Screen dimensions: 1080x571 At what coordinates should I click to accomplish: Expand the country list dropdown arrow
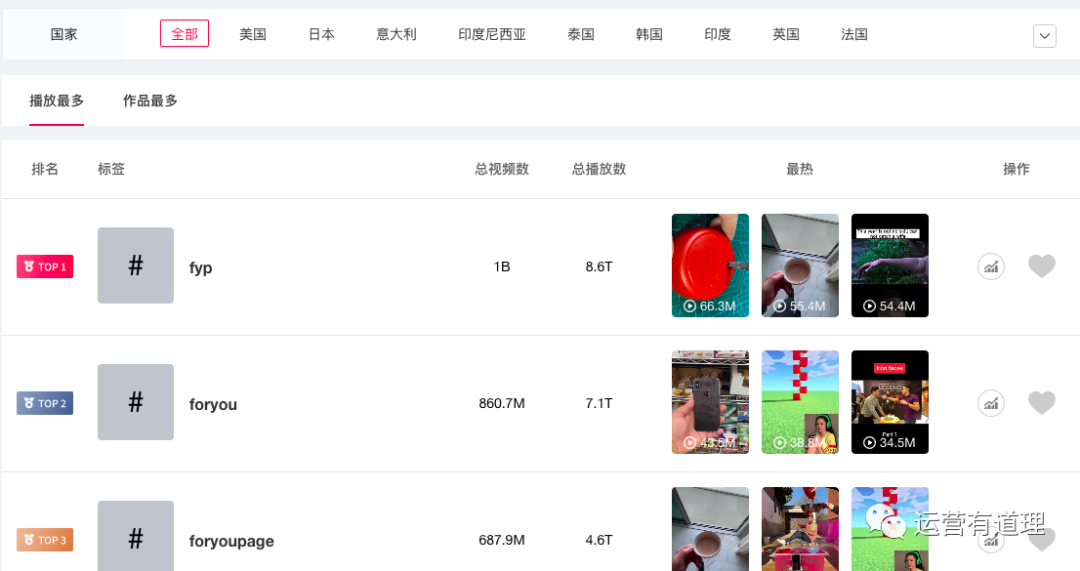pyautogui.click(x=1044, y=36)
